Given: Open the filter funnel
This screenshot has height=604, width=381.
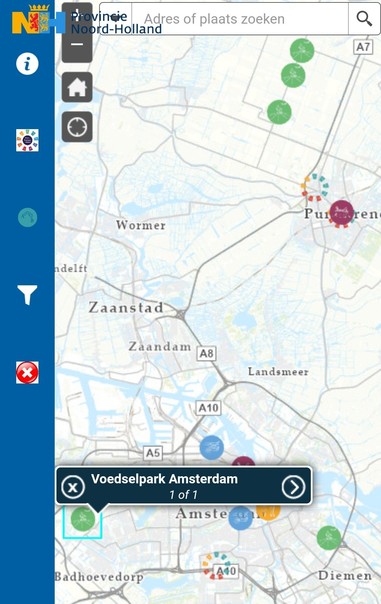Looking at the screenshot, I should [27, 295].
